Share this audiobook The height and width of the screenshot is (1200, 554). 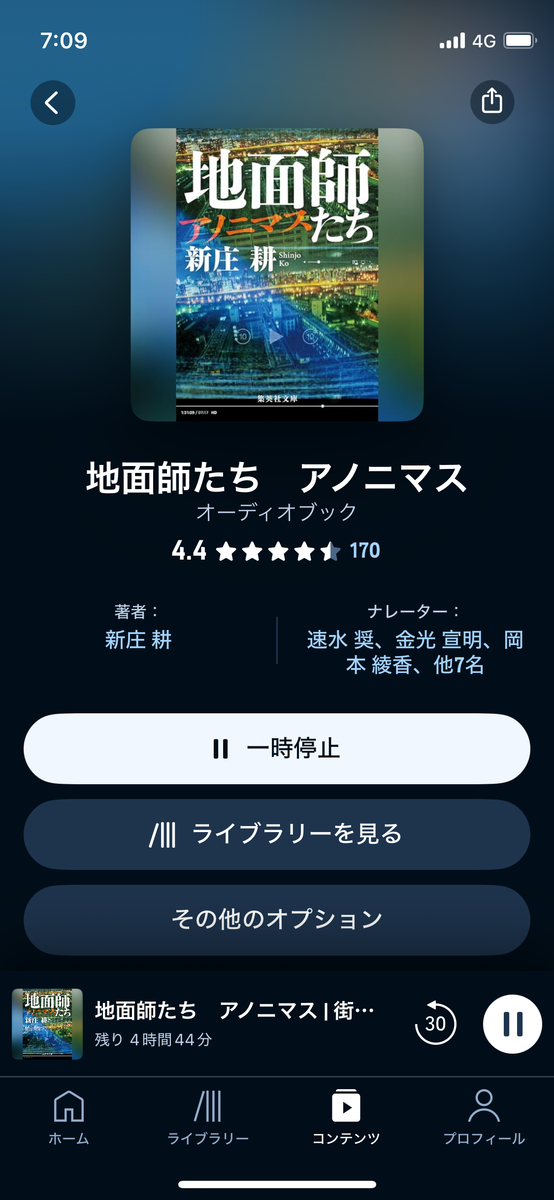coord(491,102)
